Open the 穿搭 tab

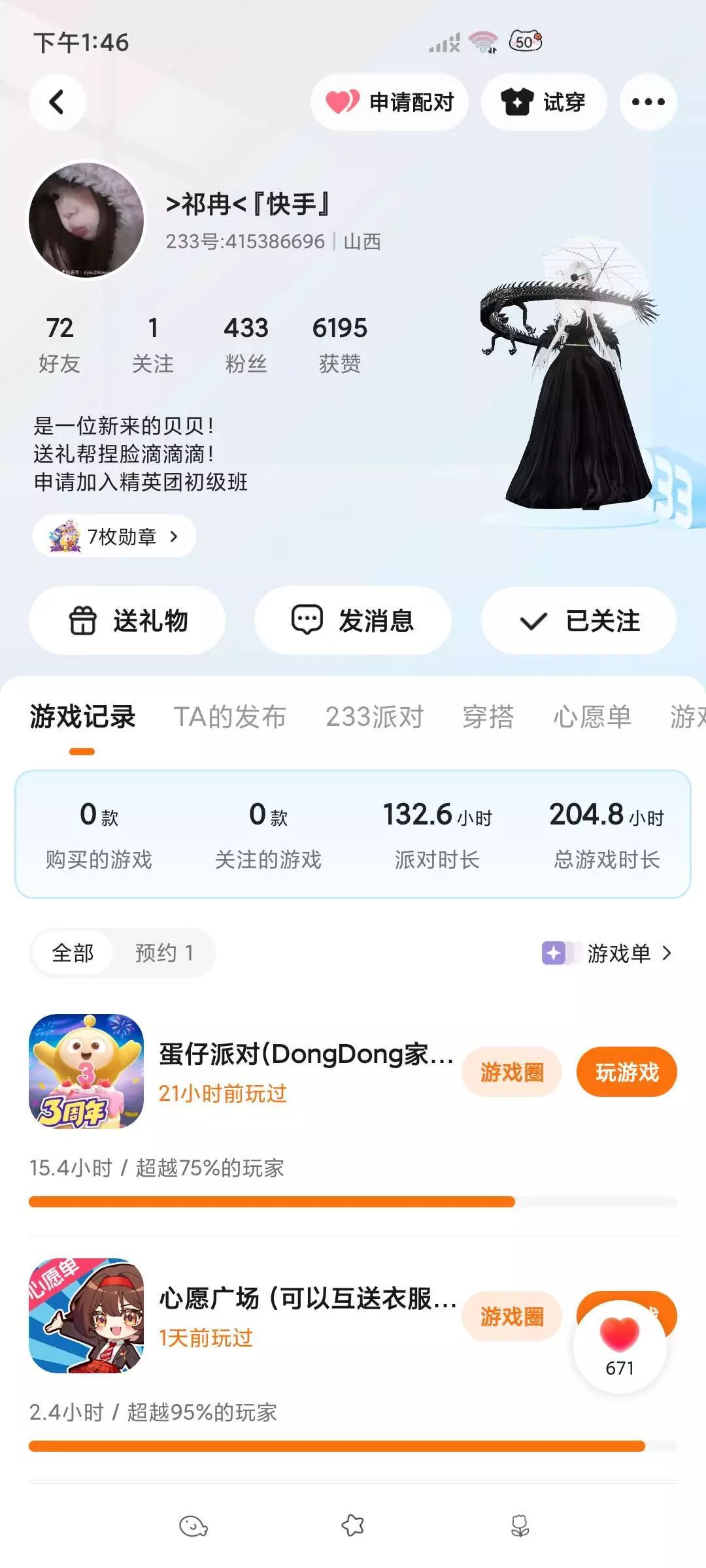click(x=488, y=717)
